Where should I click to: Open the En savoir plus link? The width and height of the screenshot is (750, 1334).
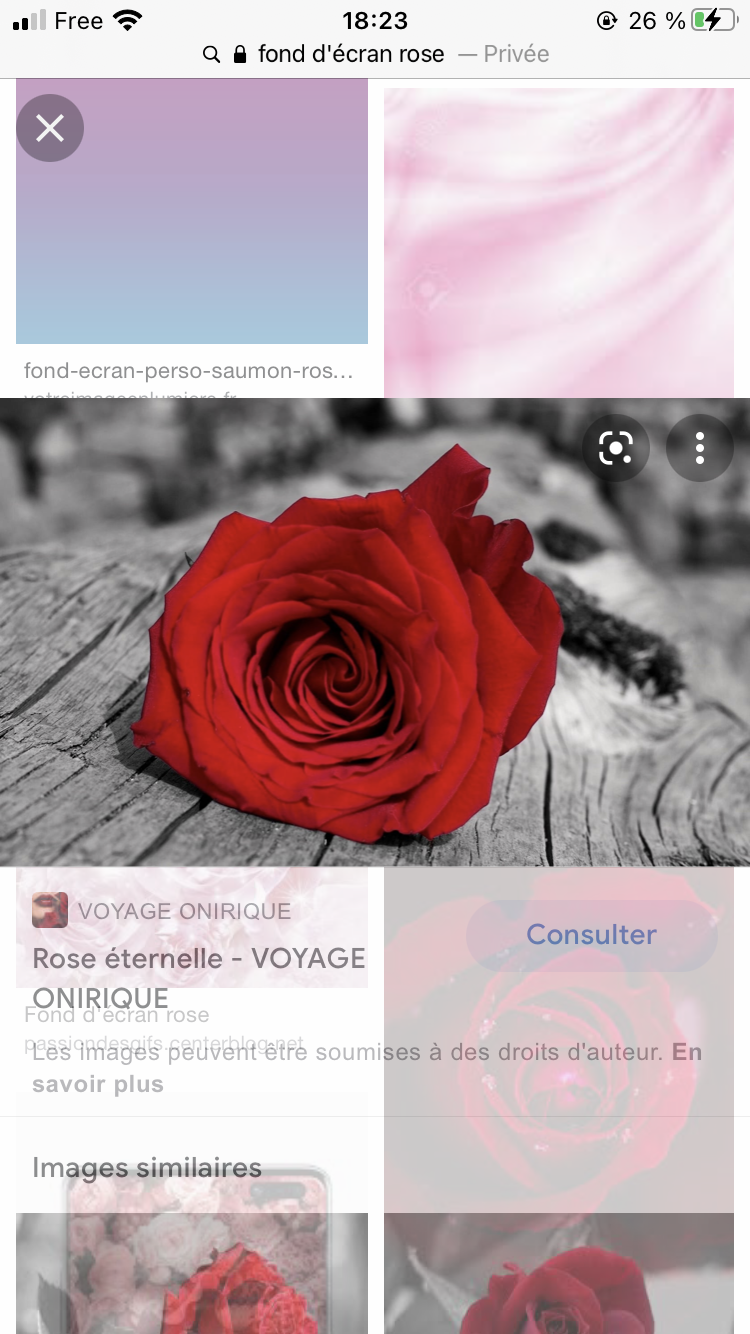tap(97, 1084)
